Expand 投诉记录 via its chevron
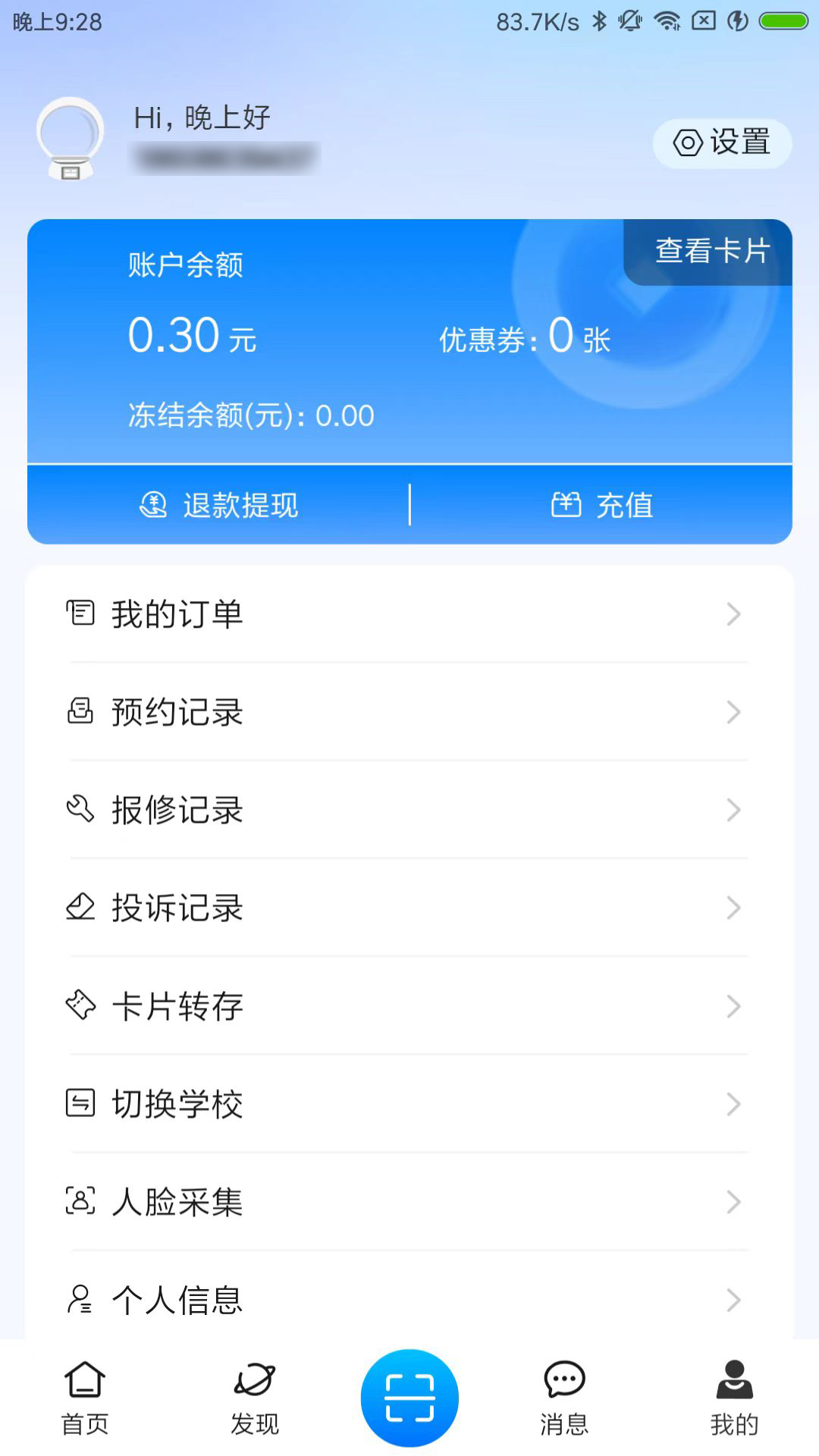This screenshot has height=1456, width=819. coord(732,908)
